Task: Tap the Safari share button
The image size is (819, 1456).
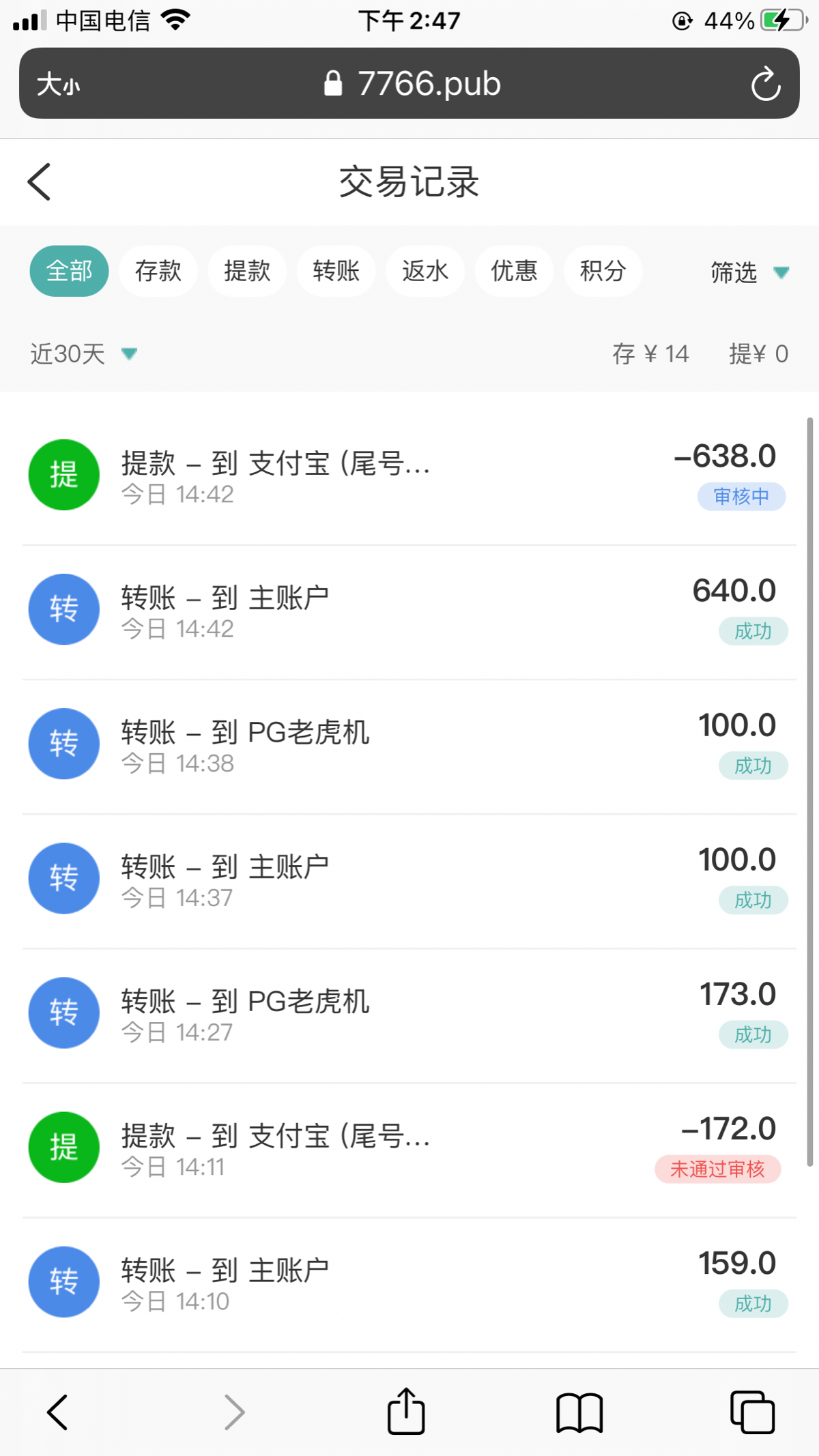Action: point(406,1411)
